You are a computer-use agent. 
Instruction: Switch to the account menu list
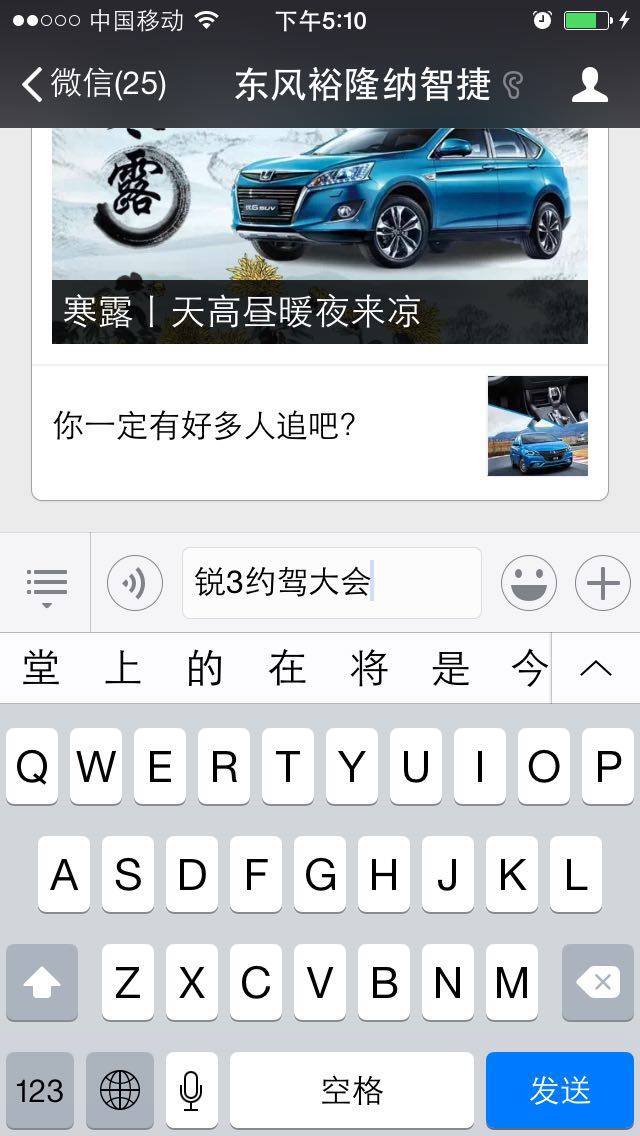46,582
